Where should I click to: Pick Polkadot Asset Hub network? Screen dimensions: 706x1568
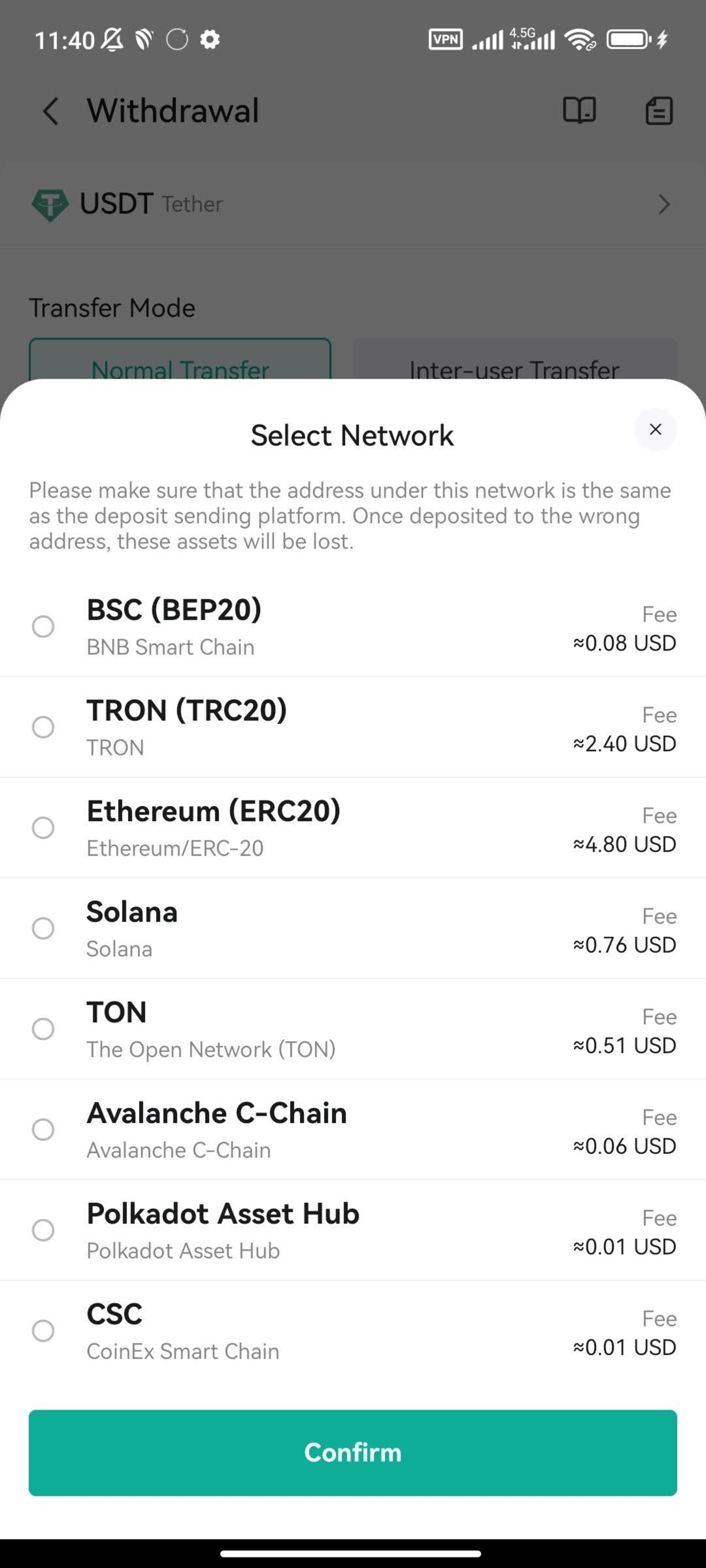tap(43, 1230)
